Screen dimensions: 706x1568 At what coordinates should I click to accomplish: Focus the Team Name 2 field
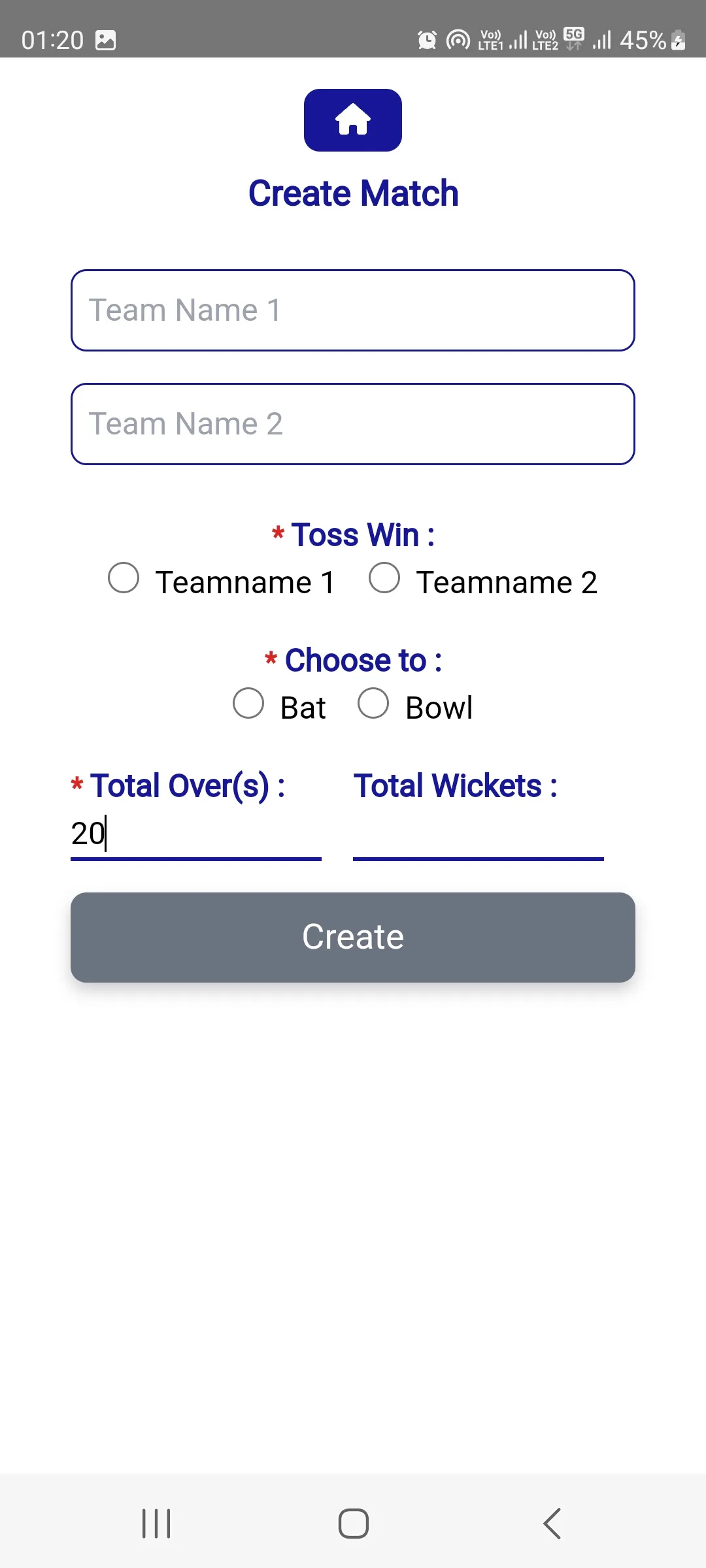point(353,423)
